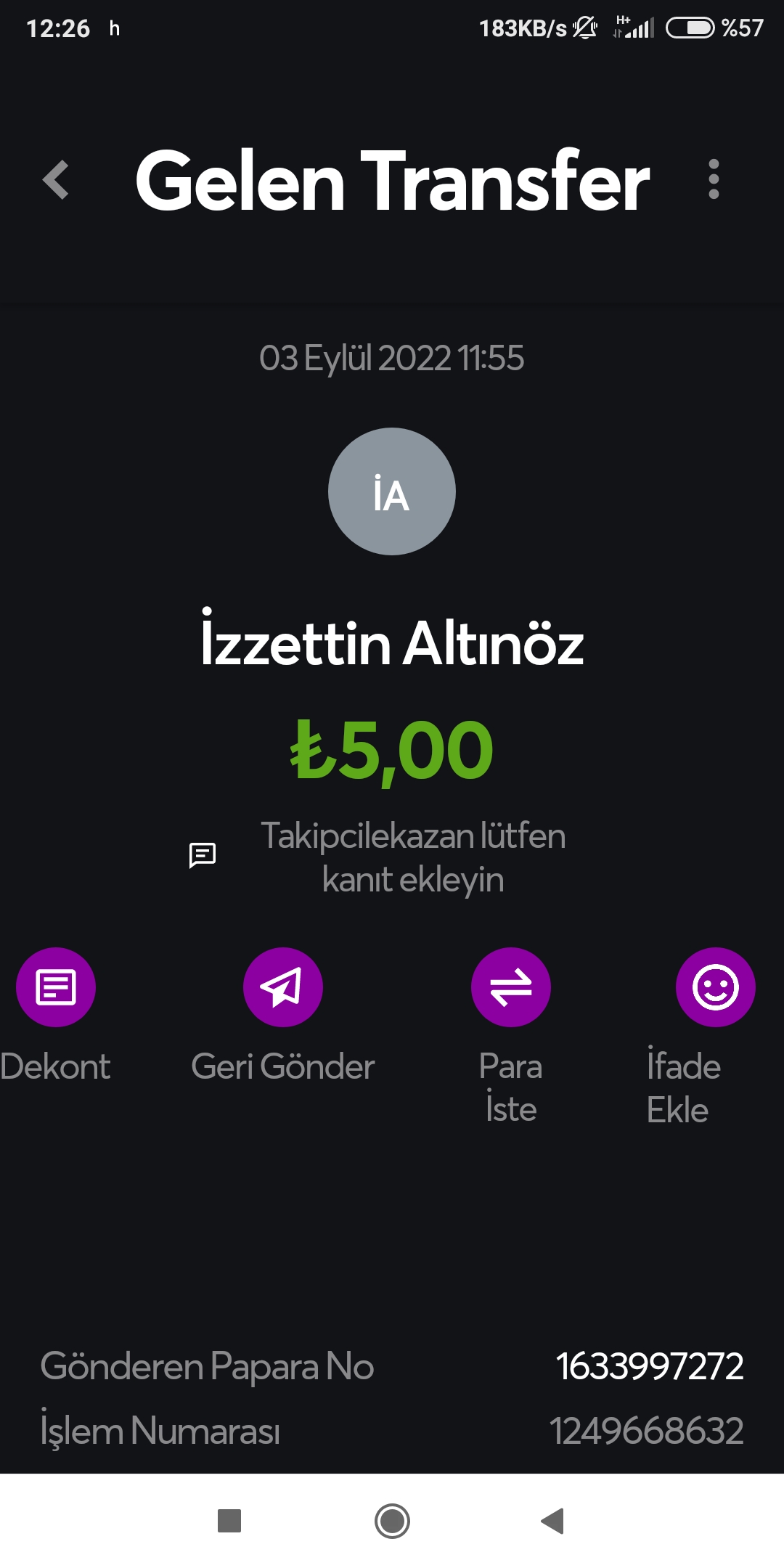Screen dimensions: 784x1568
Task: Tap the system home button
Action: pyautogui.click(x=392, y=1521)
